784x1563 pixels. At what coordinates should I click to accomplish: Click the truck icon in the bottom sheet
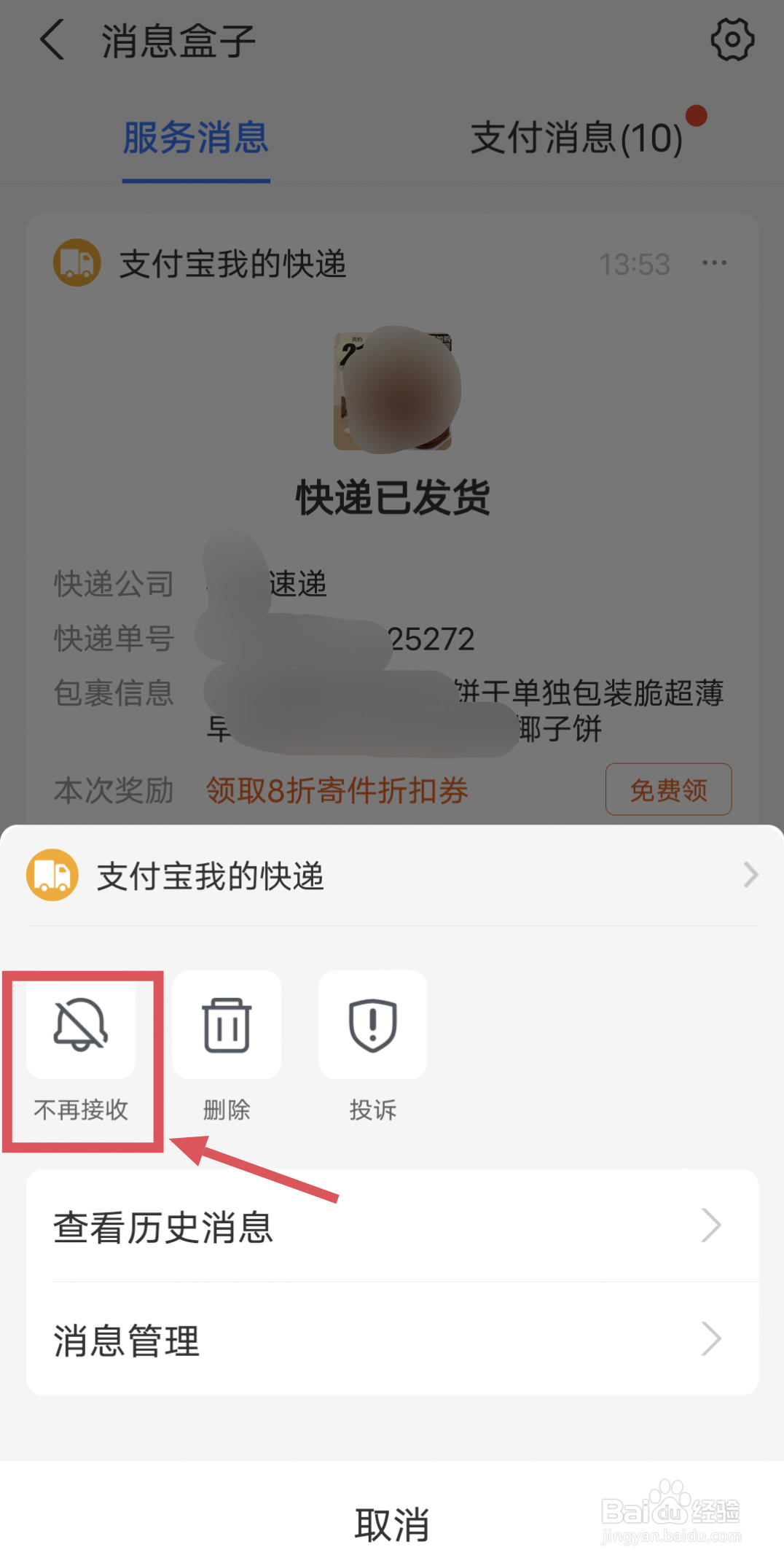click(51, 876)
